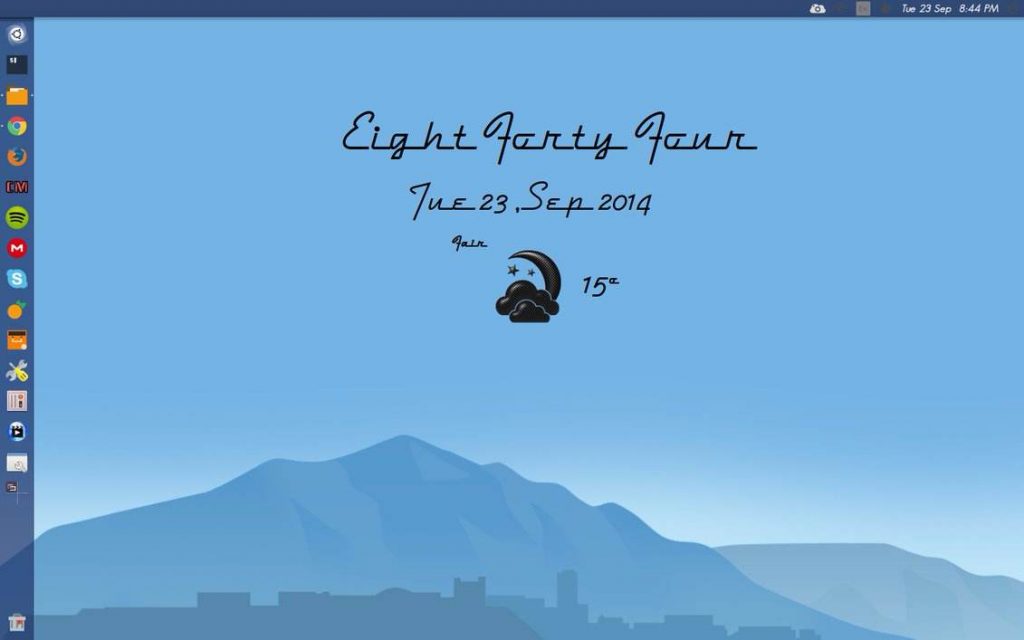
Task: Launch the terminal from the dock
Action: click(x=17, y=65)
